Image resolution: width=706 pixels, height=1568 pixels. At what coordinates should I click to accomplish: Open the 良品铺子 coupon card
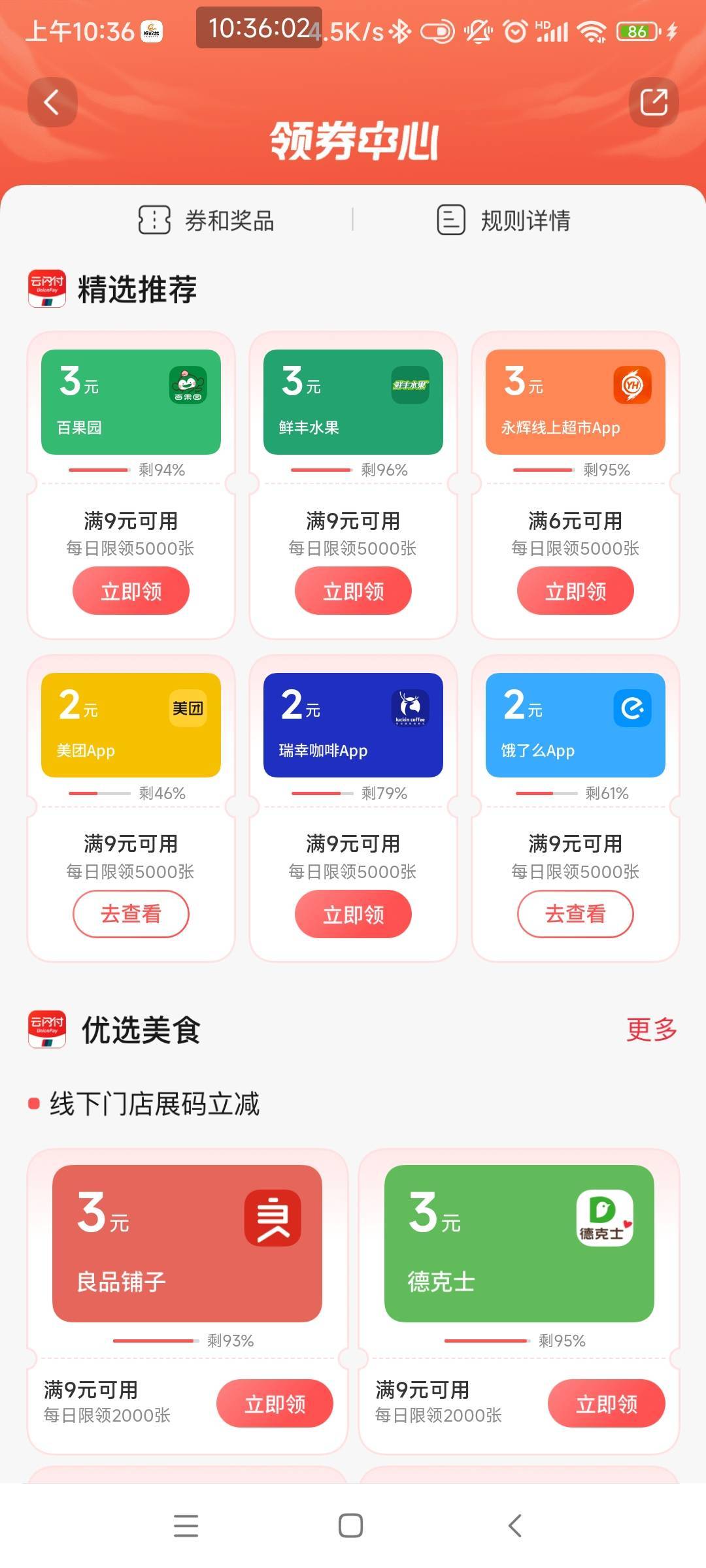(187, 1243)
